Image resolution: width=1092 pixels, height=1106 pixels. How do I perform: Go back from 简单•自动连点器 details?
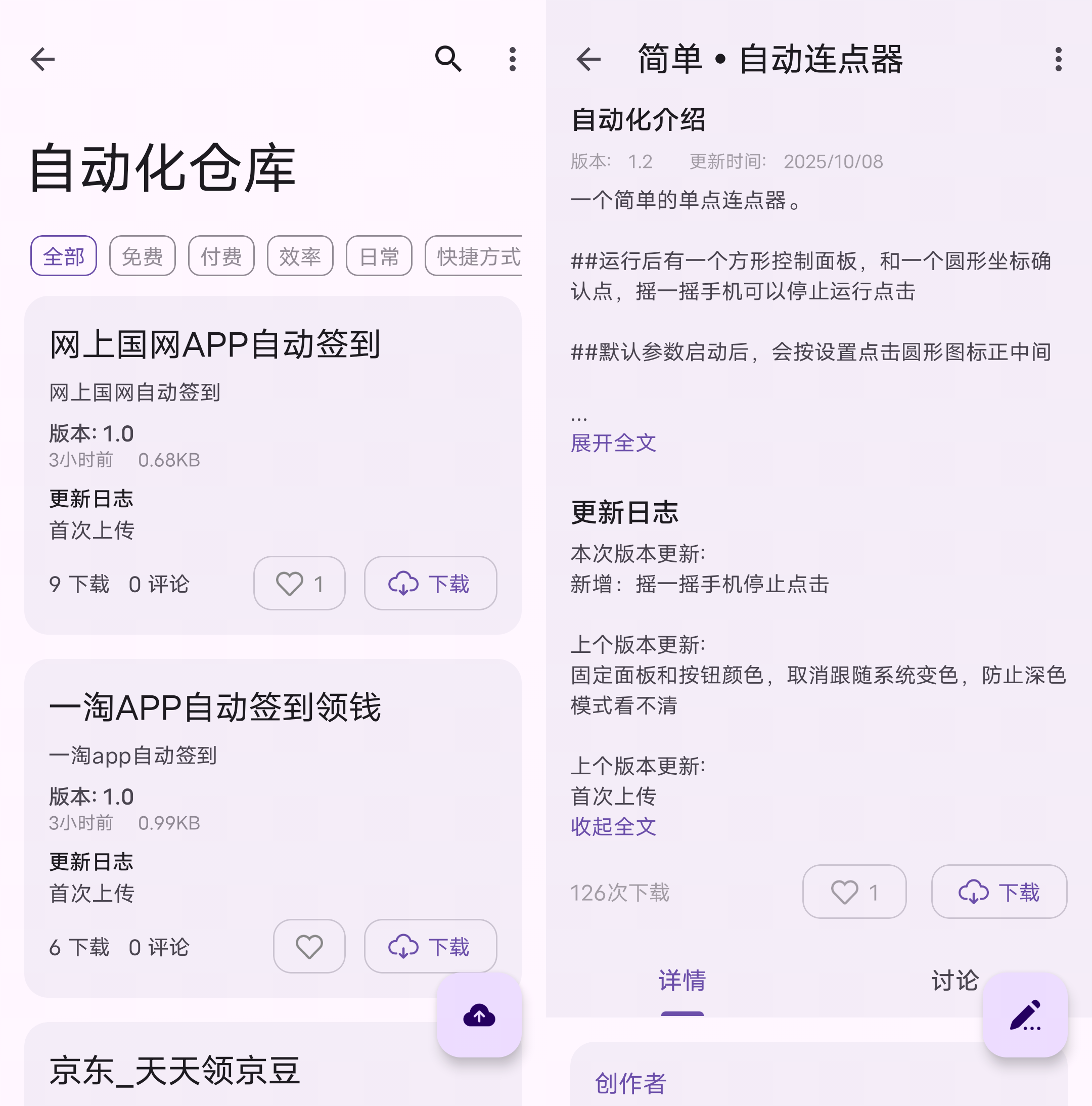pos(588,59)
